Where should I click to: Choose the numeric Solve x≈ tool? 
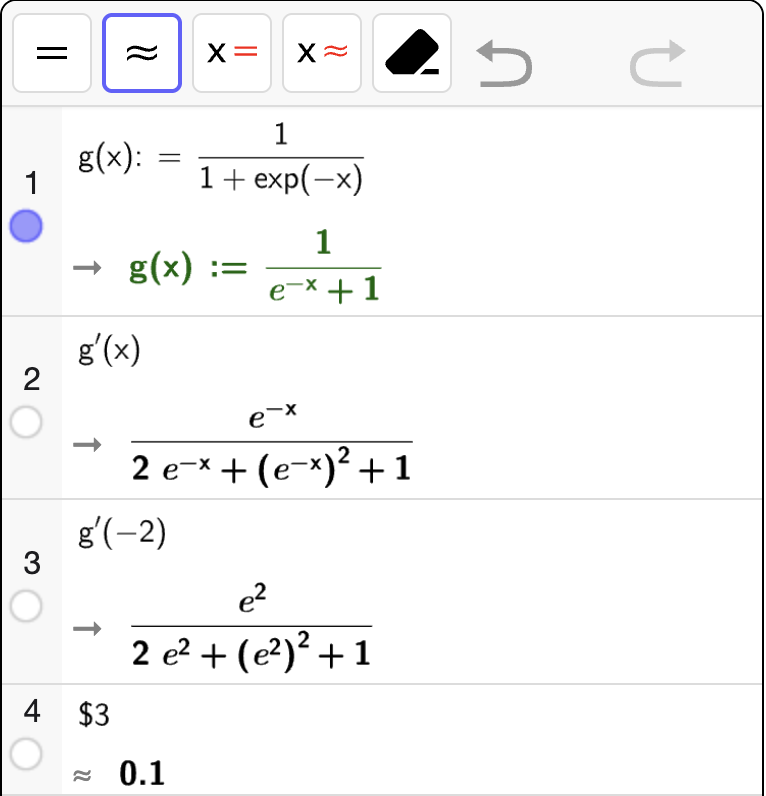pyautogui.click(x=322, y=53)
